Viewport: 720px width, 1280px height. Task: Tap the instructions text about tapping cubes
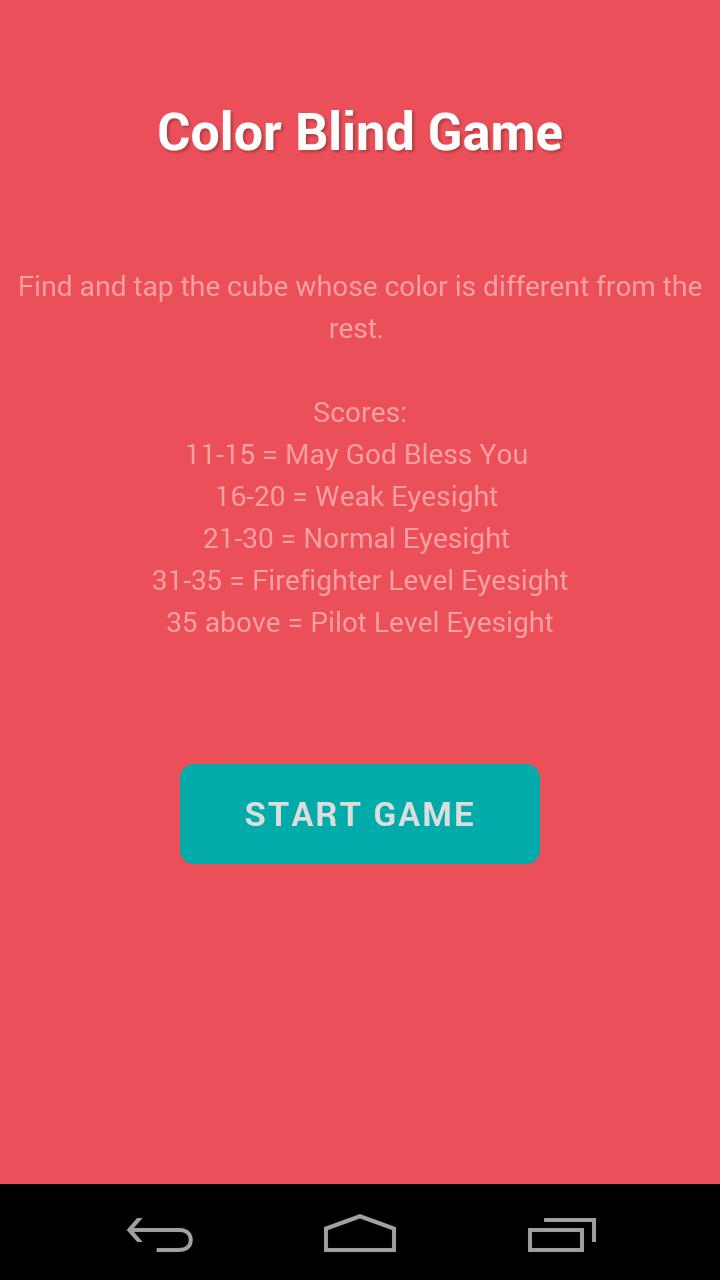click(x=360, y=305)
